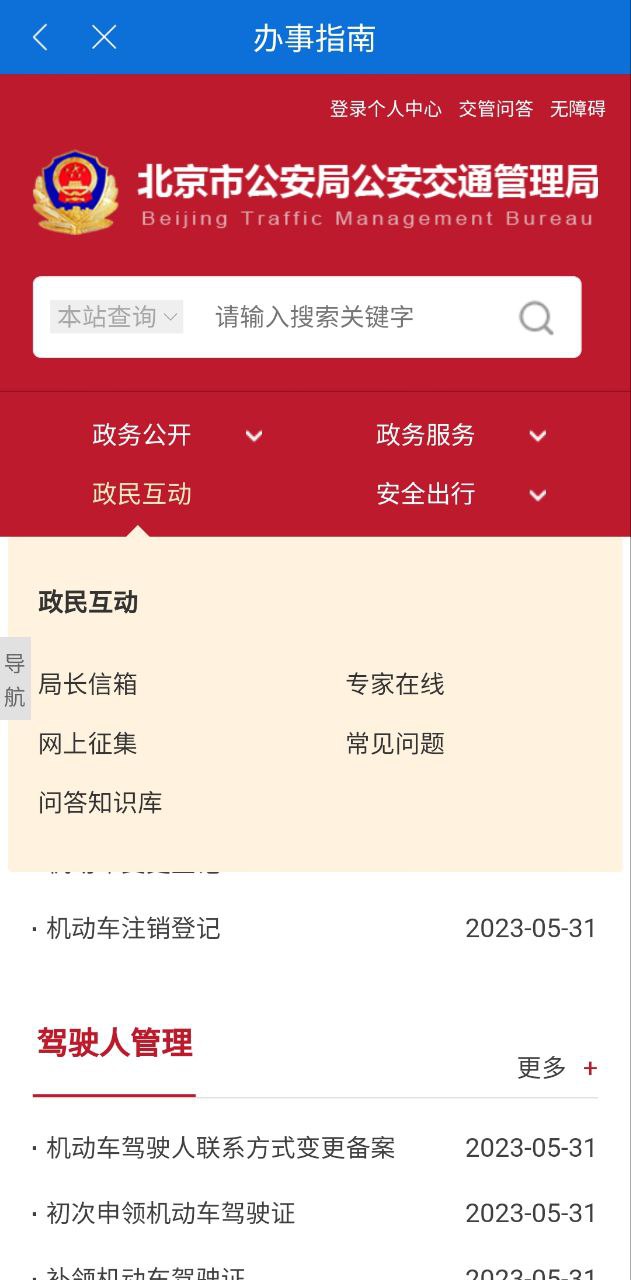Open 机动车注销登记 guide

click(133, 928)
